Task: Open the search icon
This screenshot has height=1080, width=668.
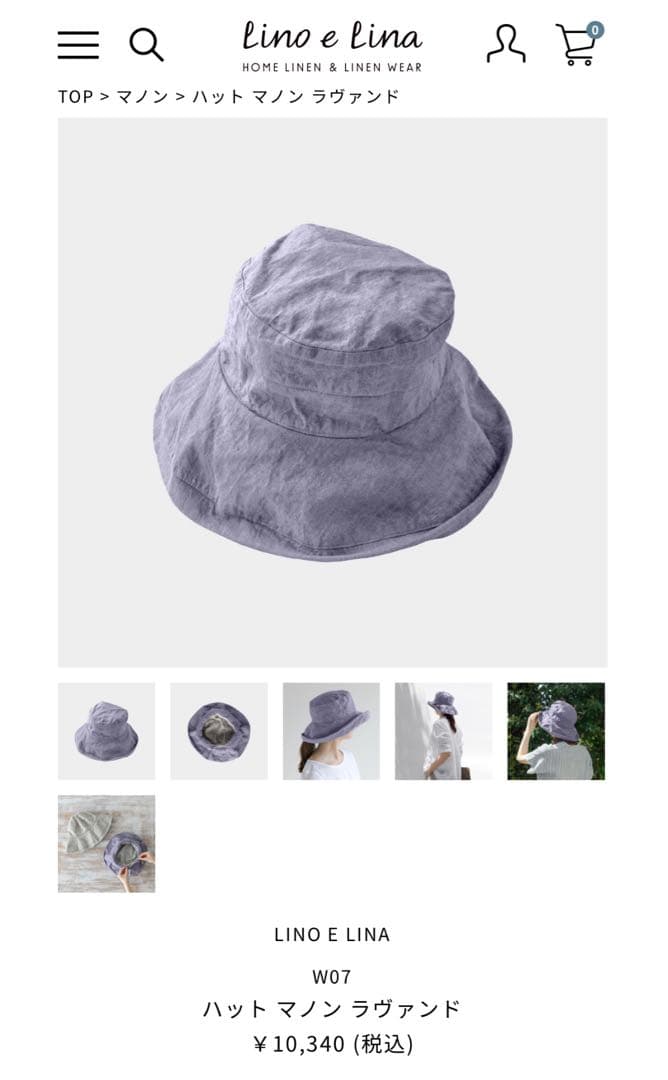Action: click(x=146, y=45)
